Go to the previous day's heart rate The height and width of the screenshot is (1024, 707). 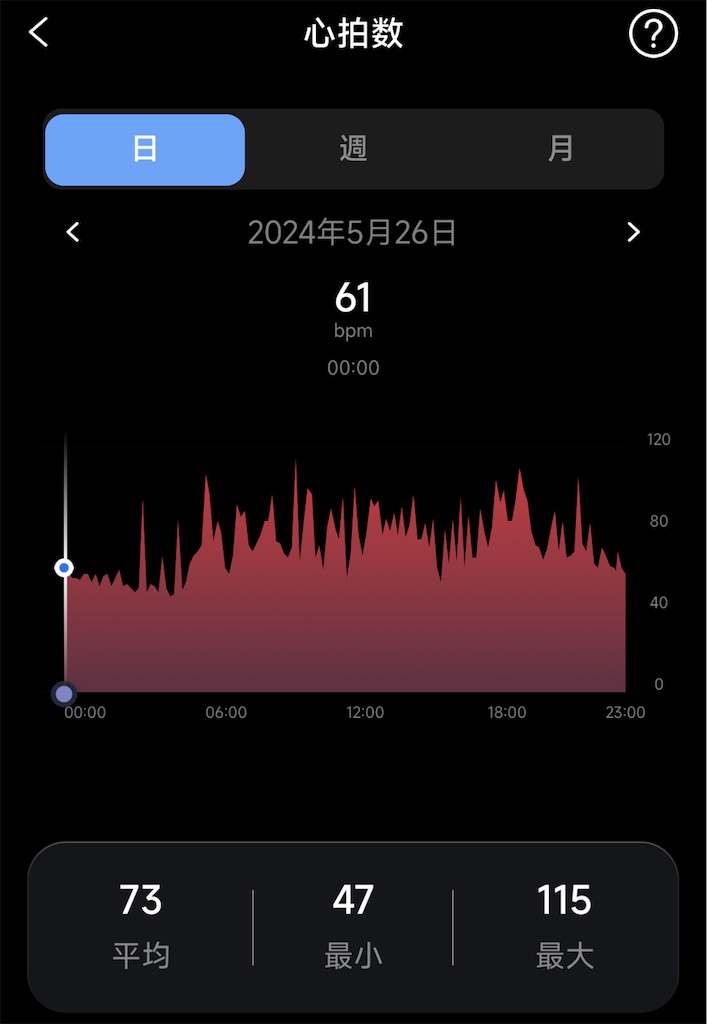point(73,233)
